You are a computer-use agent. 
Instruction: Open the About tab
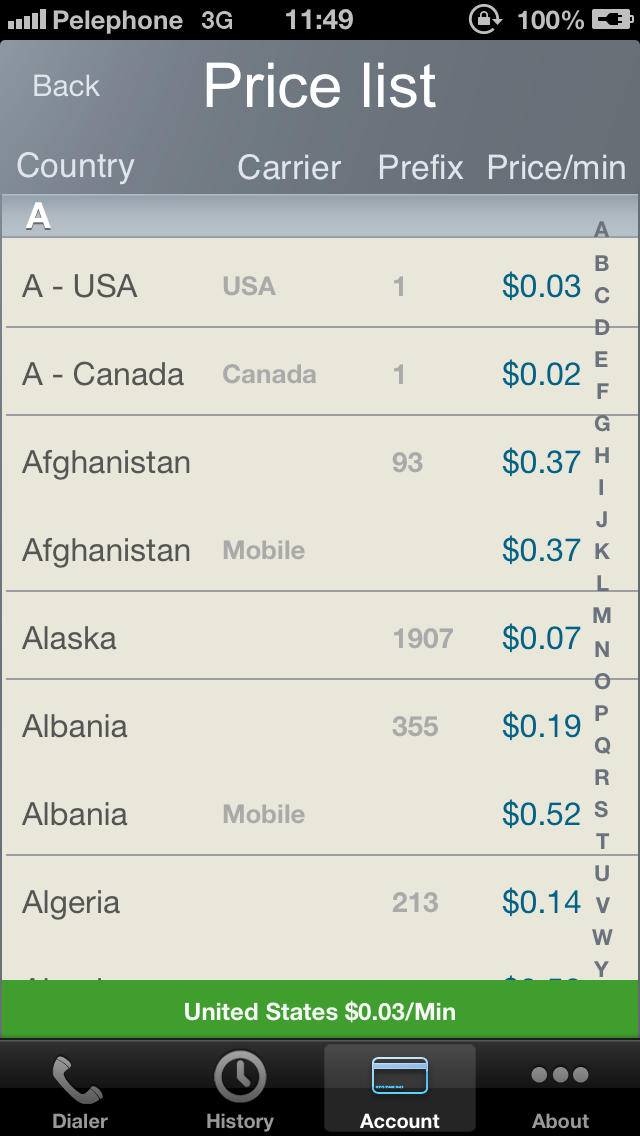point(560,1089)
